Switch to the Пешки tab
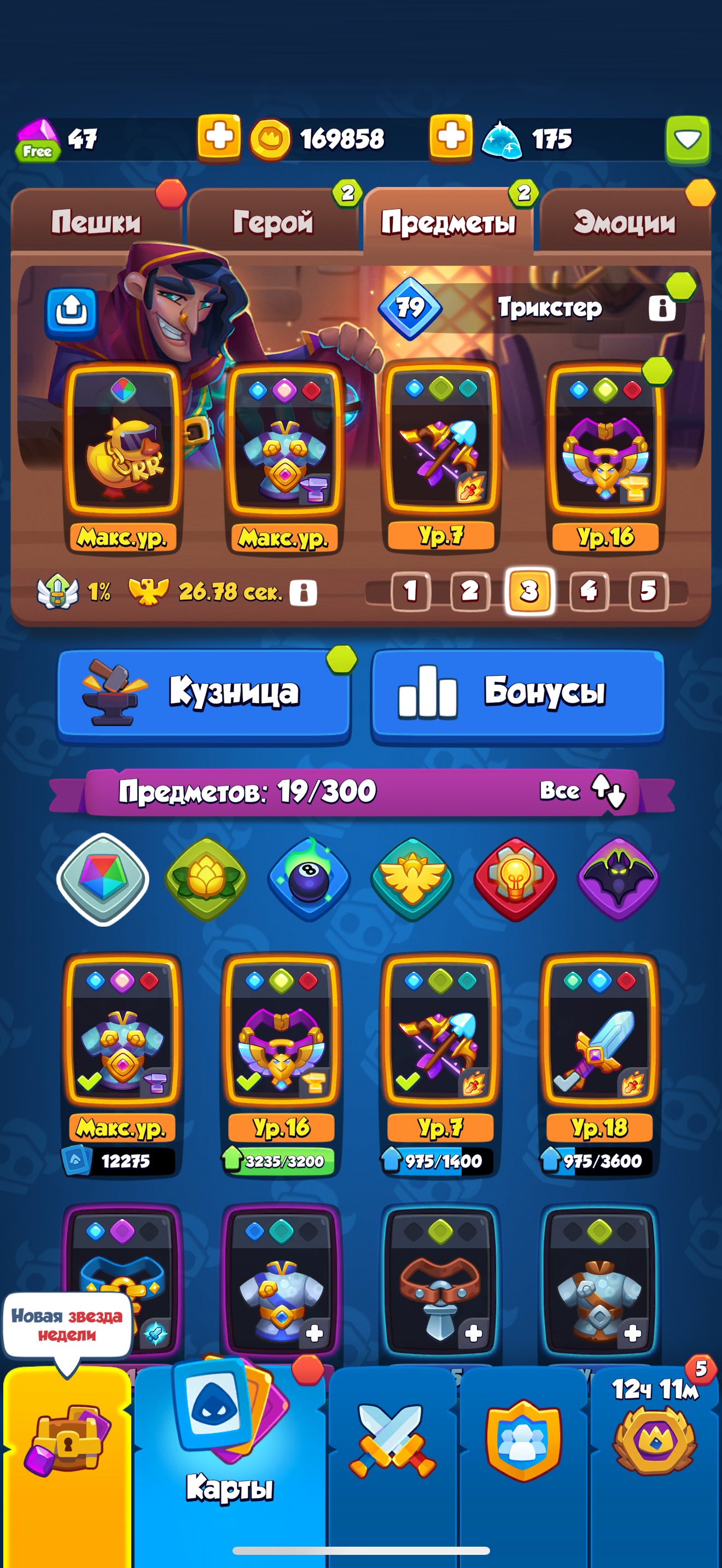The width and height of the screenshot is (722, 1568). click(96, 221)
